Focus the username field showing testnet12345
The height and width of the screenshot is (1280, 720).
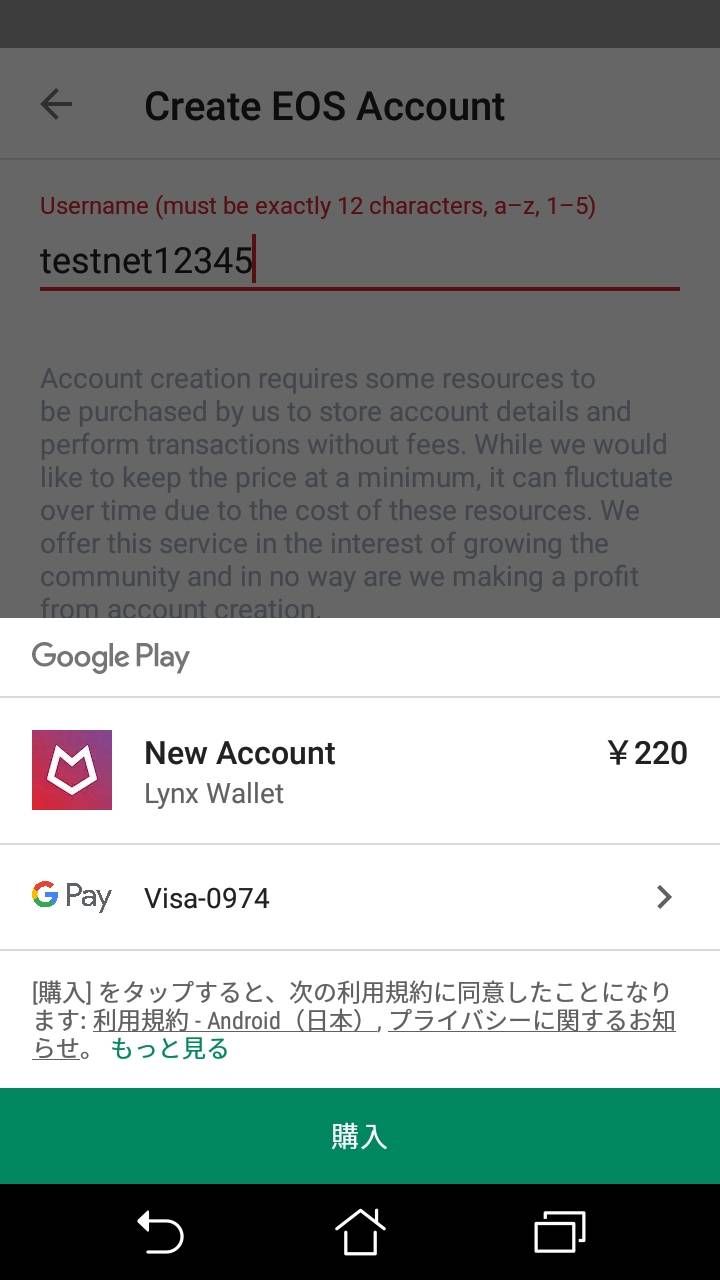tap(358, 261)
